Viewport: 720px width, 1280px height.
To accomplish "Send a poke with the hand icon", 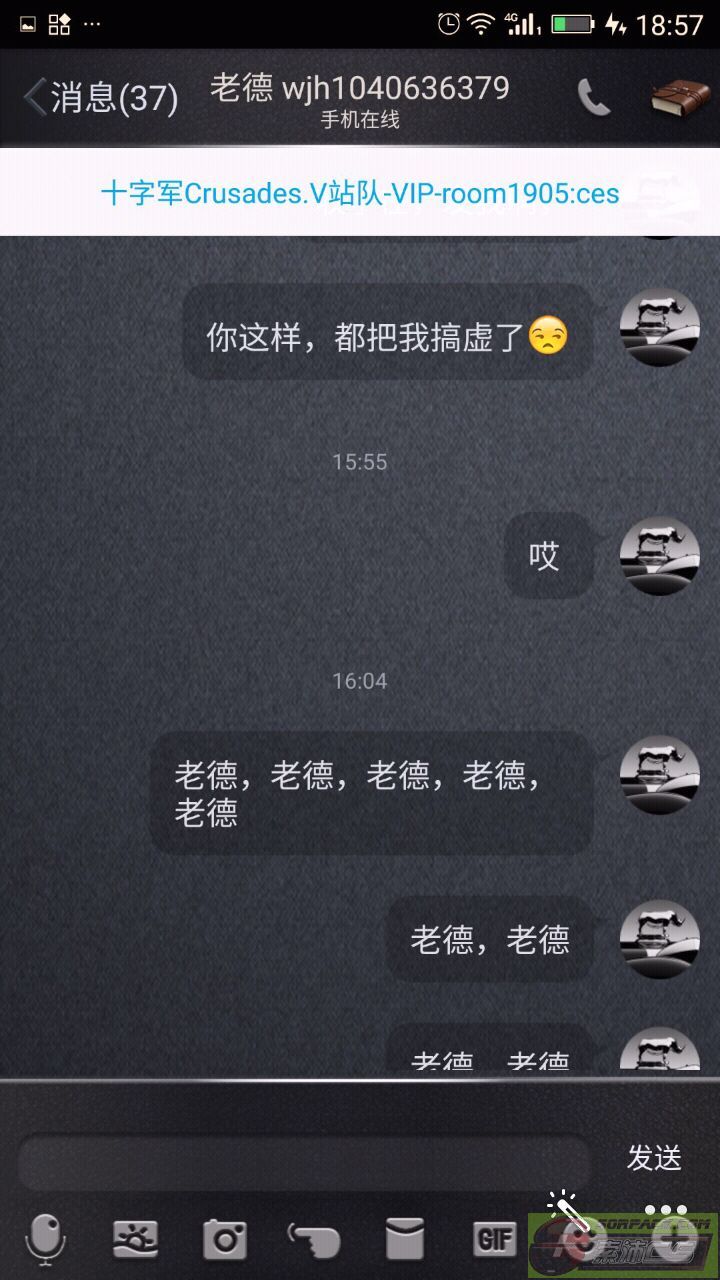I will pyautogui.click(x=314, y=1240).
